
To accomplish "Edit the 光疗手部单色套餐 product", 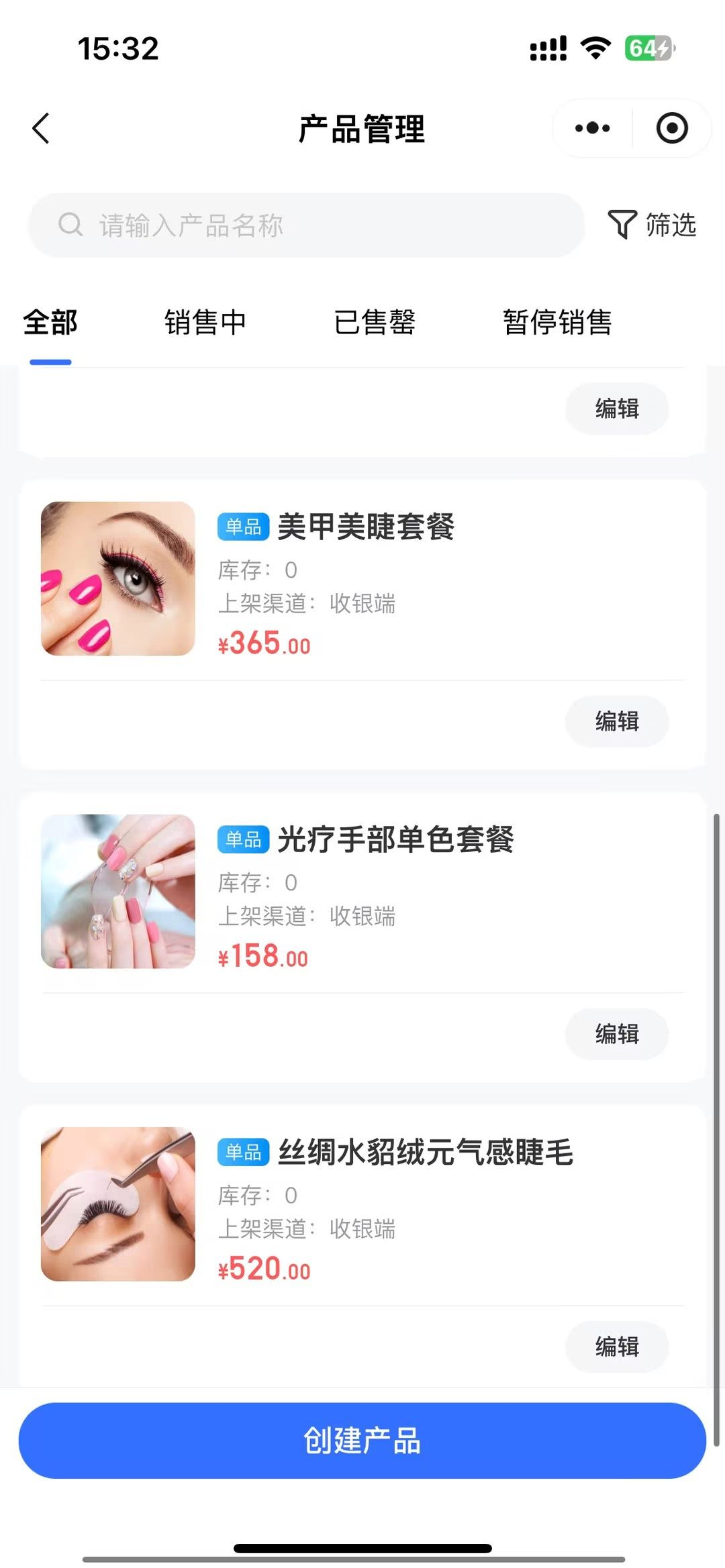I will coord(616,1034).
